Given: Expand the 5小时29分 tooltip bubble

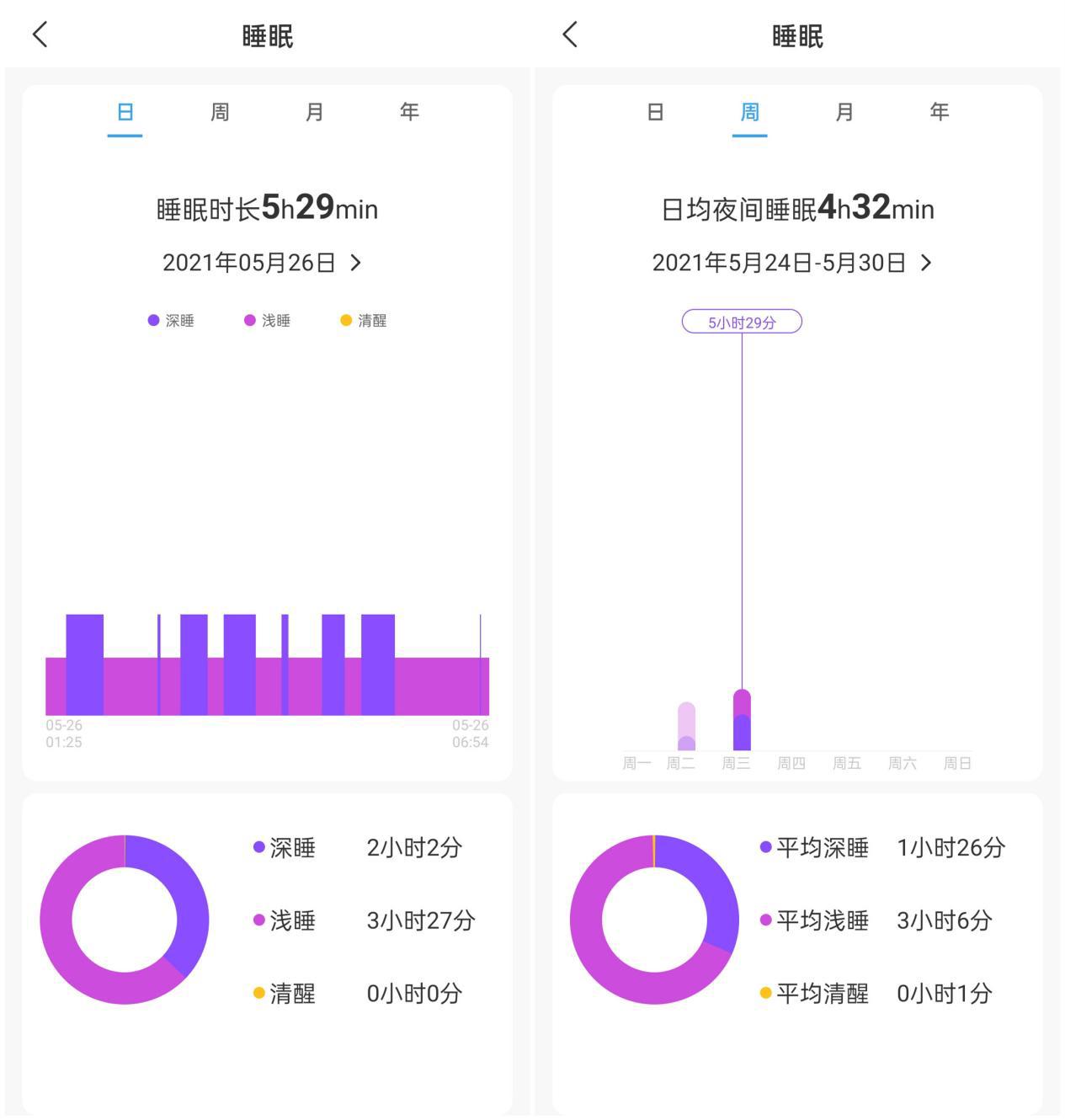Looking at the screenshot, I should click(742, 321).
